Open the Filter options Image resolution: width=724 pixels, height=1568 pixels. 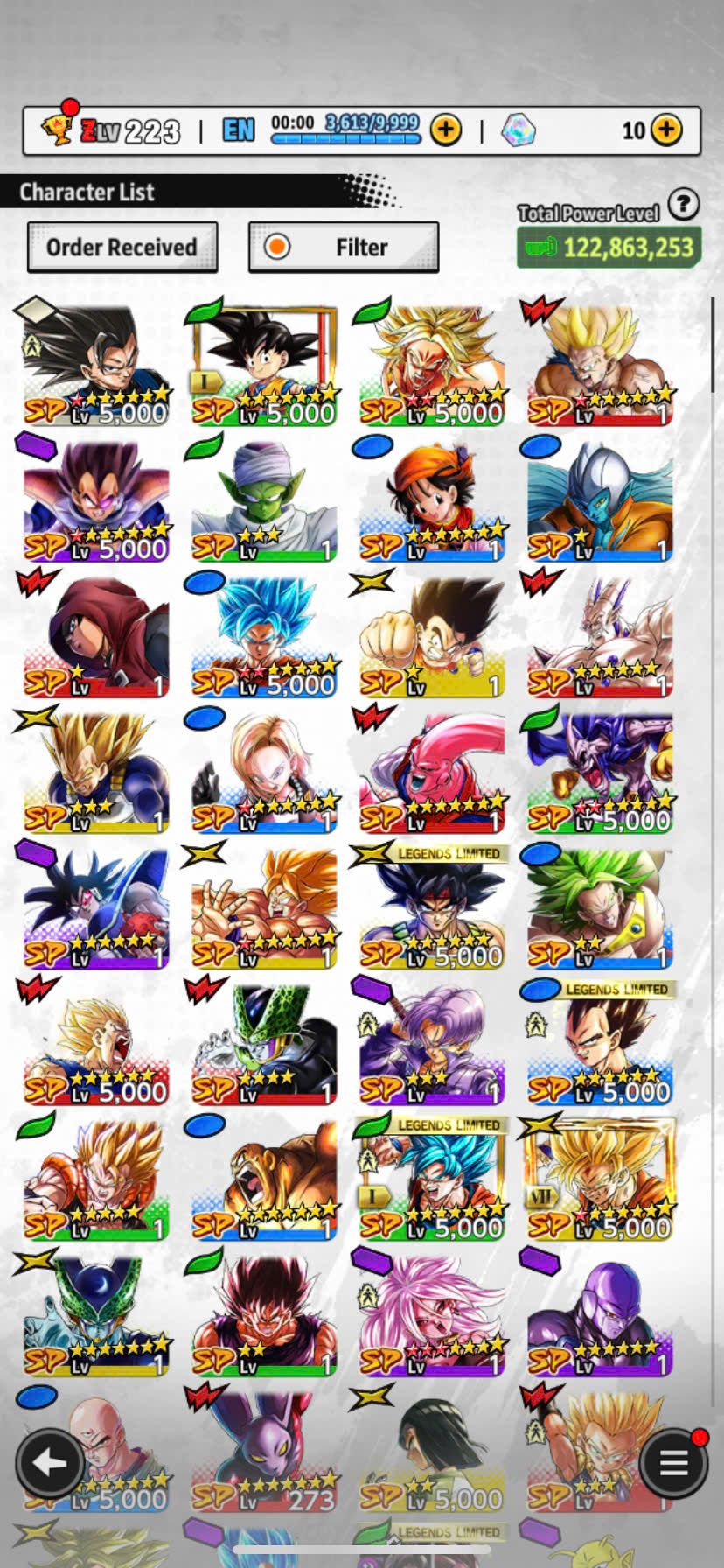[344, 248]
